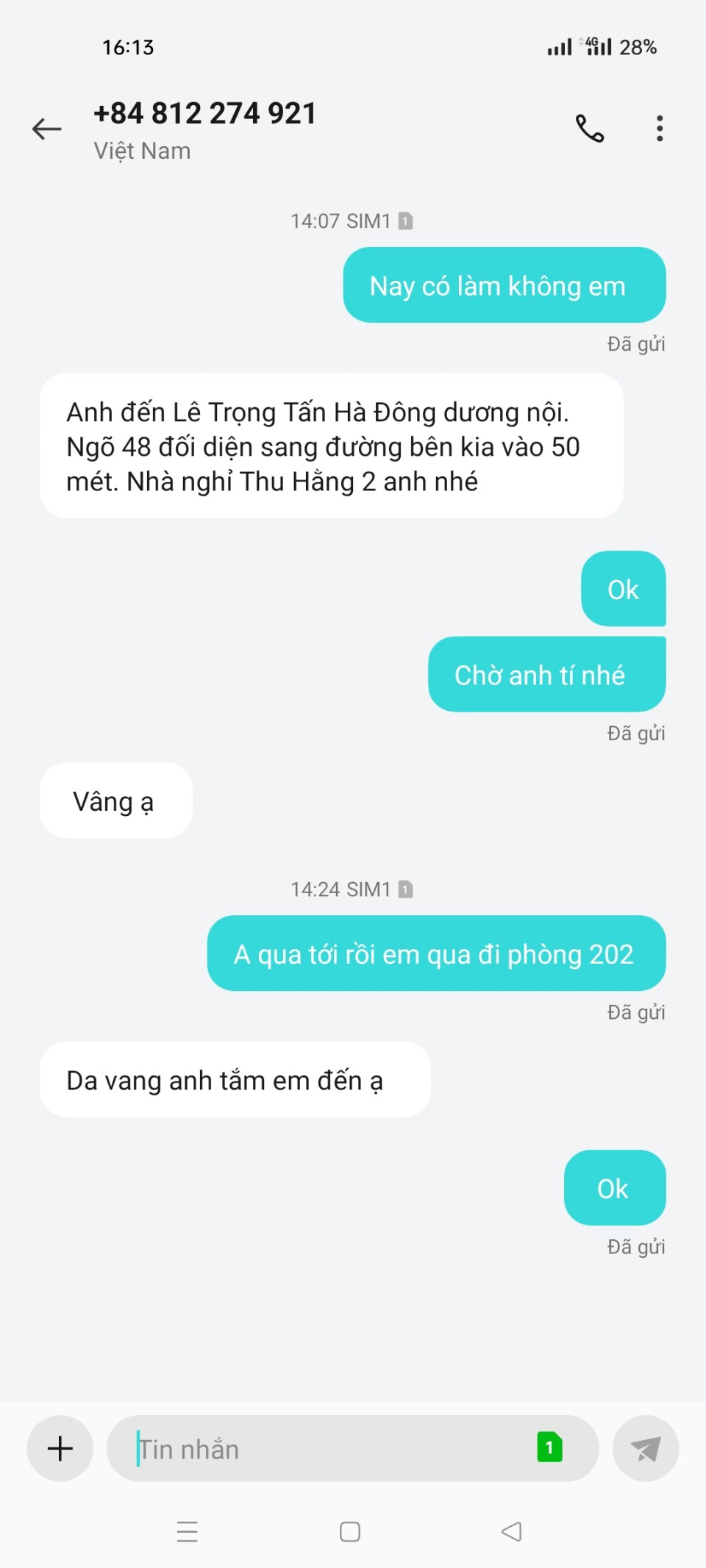706x1568 pixels.
Task: Go to the system home screen
Action: click(x=350, y=1531)
